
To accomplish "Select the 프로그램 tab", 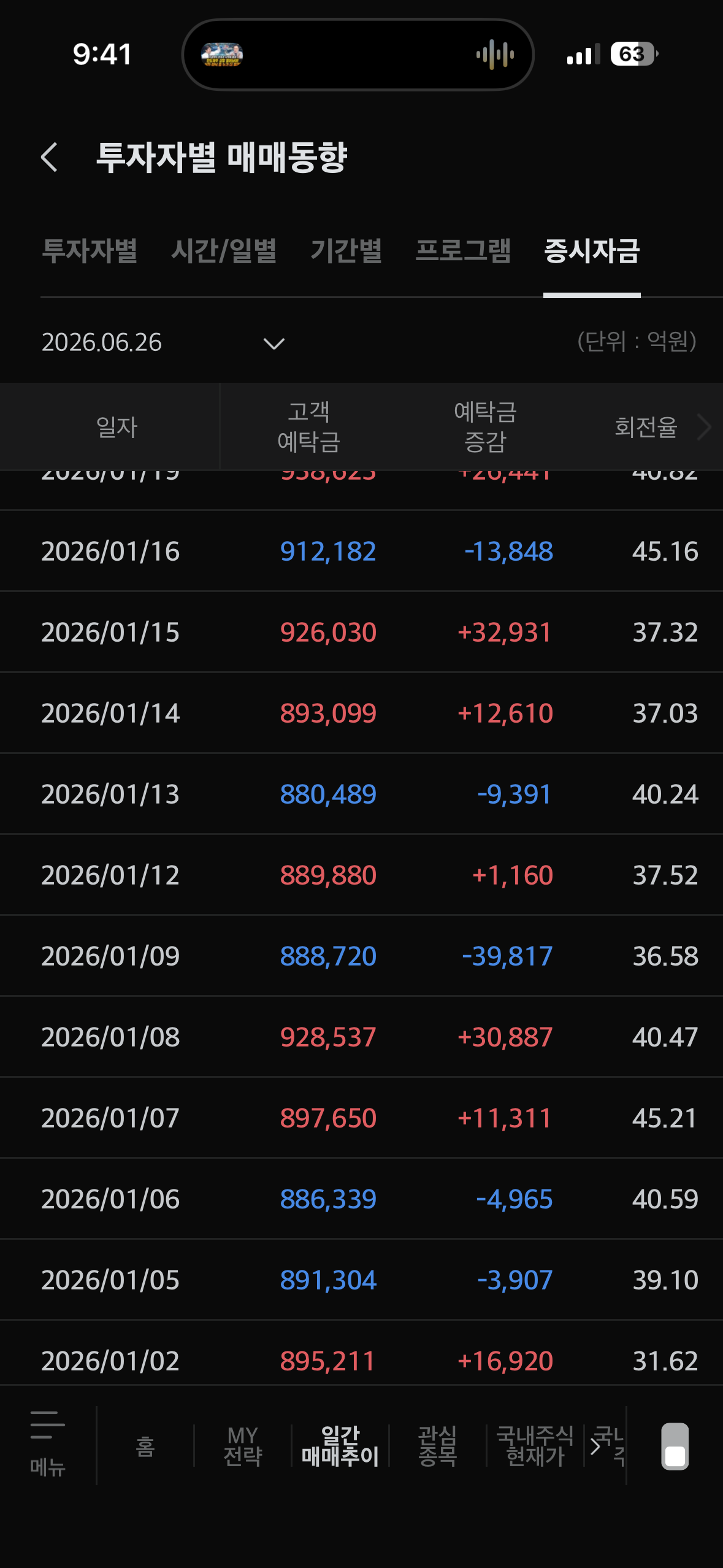I will (x=463, y=251).
